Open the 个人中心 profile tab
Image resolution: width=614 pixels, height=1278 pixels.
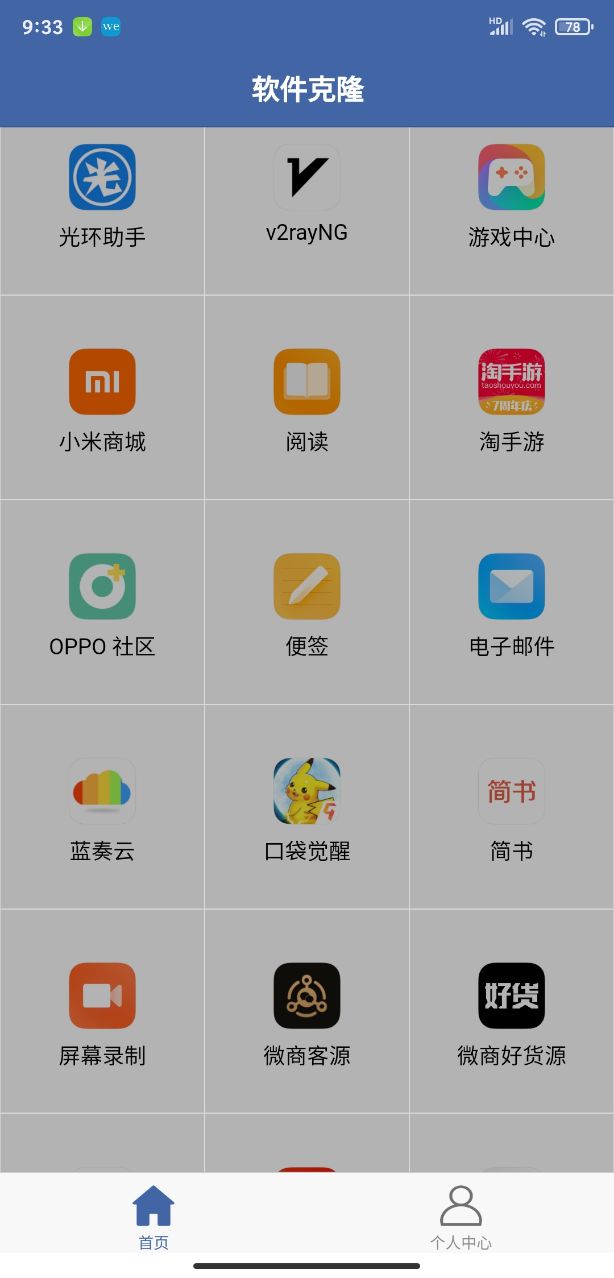pyautogui.click(x=460, y=1216)
